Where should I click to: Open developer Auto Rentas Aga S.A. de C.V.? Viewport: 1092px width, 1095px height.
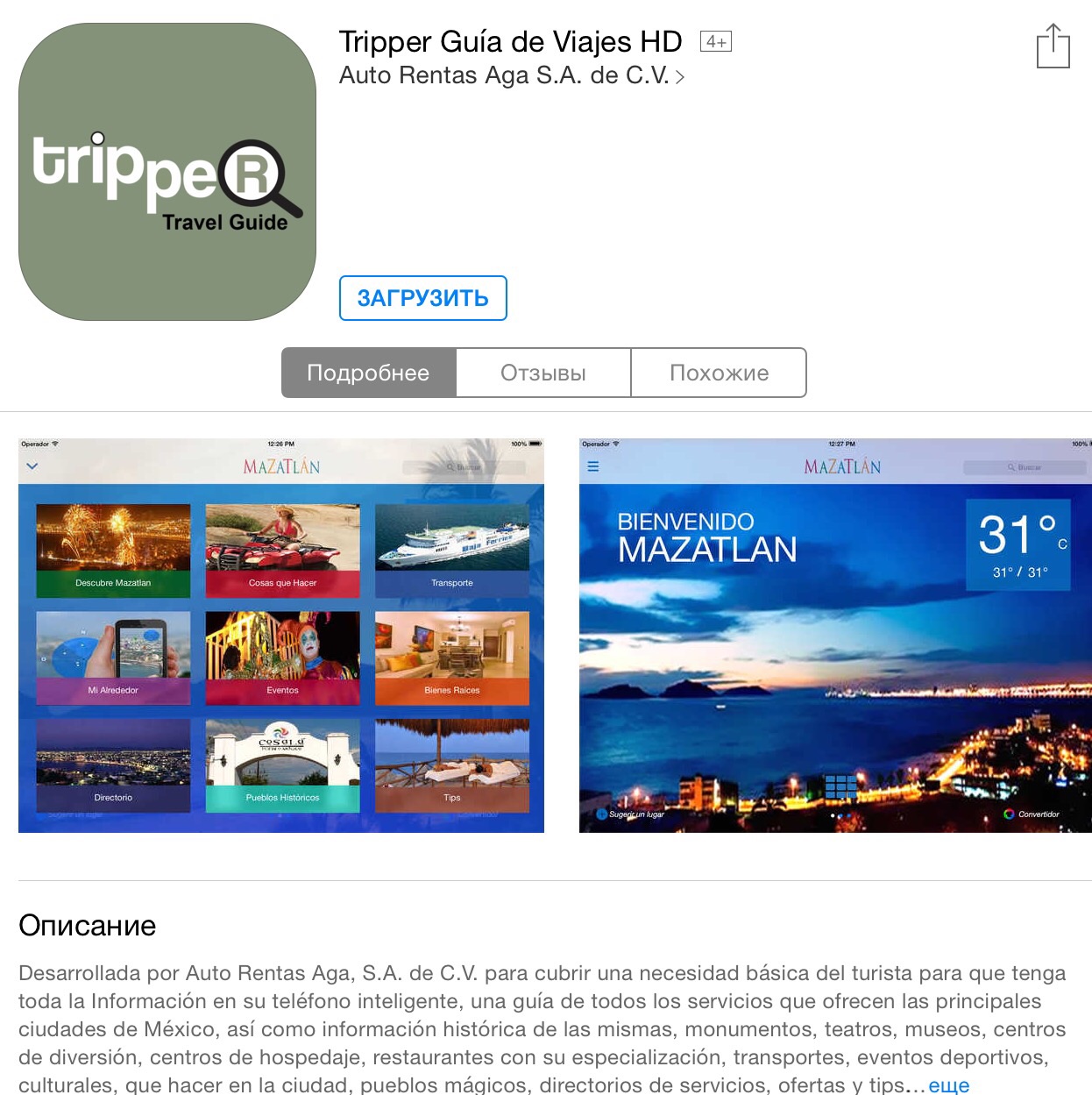(x=511, y=75)
